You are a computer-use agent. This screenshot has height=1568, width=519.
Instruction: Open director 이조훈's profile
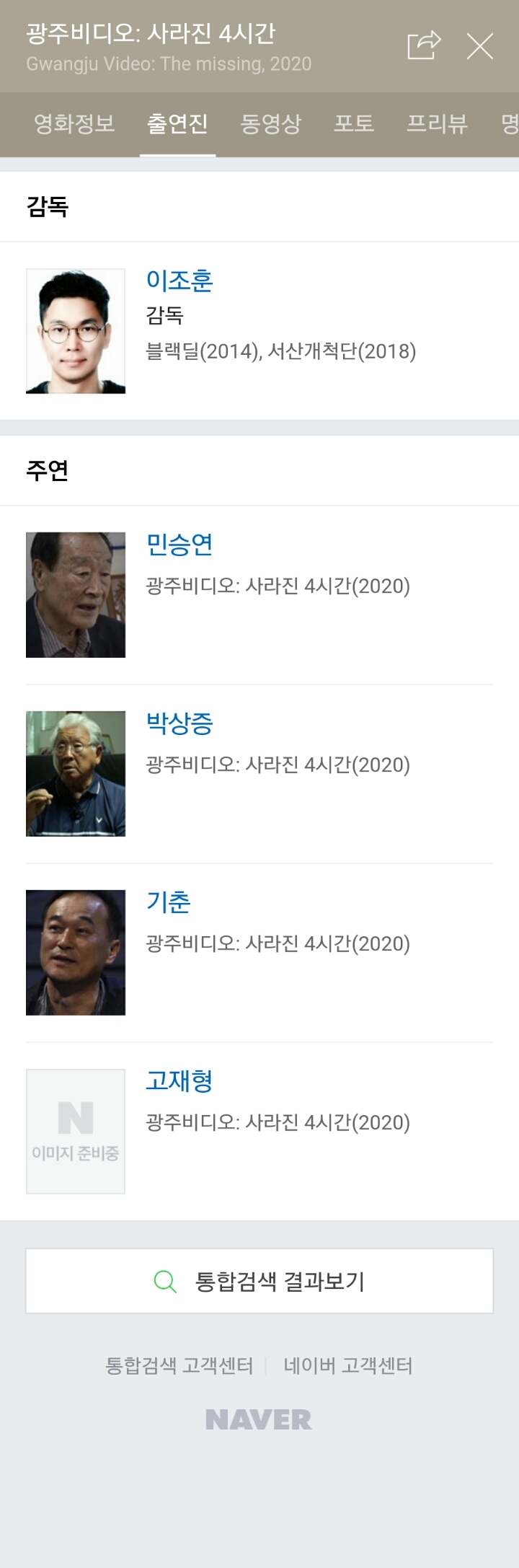click(179, 281)
